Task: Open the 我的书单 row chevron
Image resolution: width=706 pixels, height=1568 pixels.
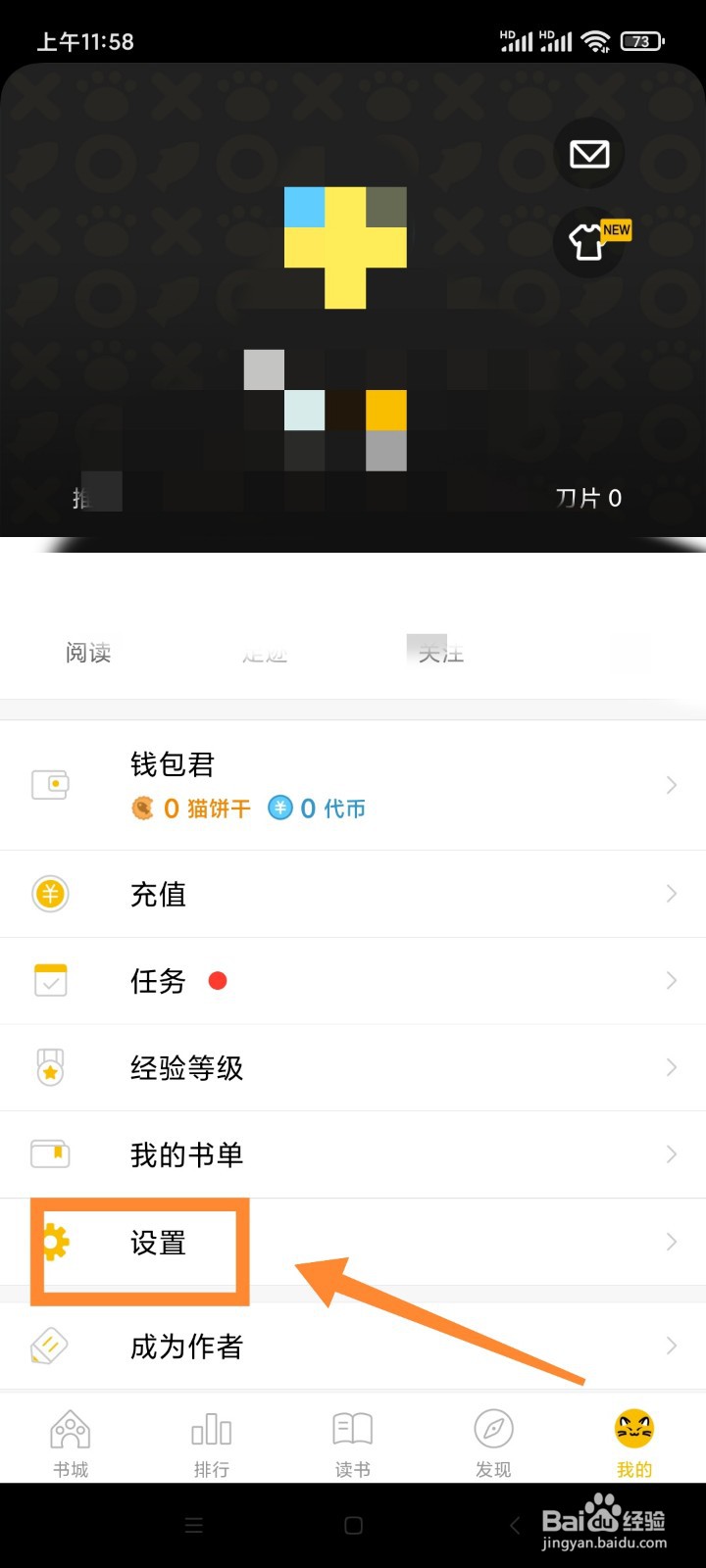Action: 671,1154
